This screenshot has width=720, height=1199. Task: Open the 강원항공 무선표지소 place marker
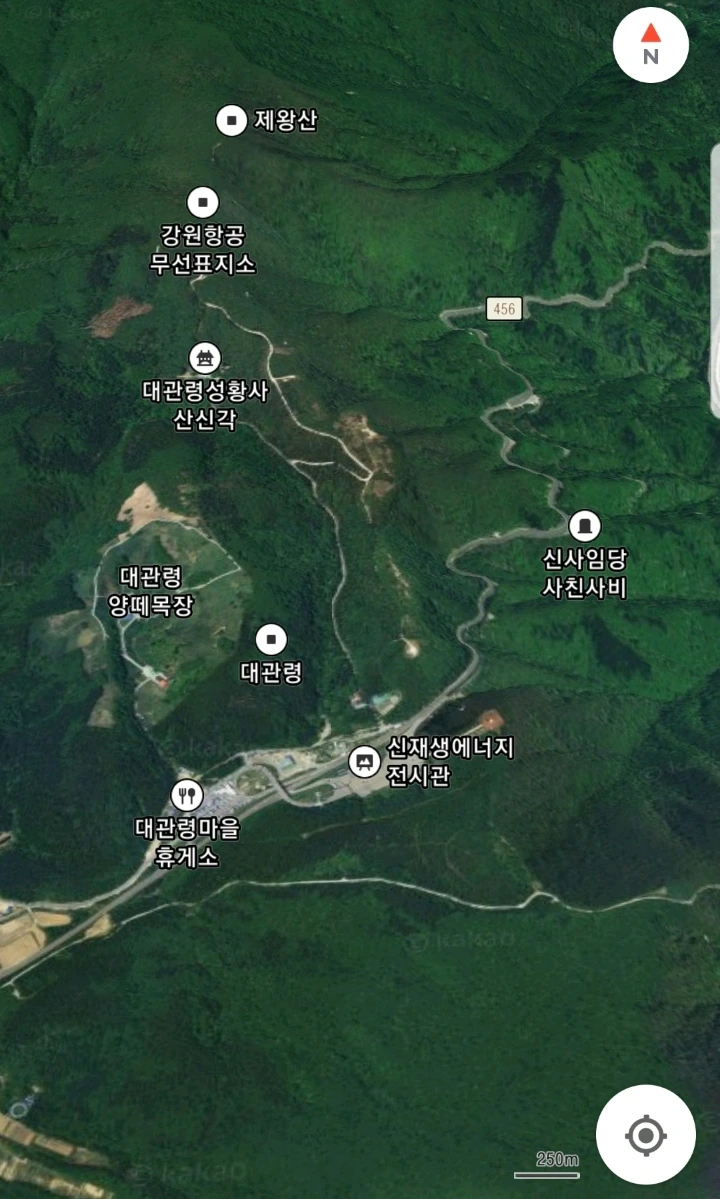[203, 203]
